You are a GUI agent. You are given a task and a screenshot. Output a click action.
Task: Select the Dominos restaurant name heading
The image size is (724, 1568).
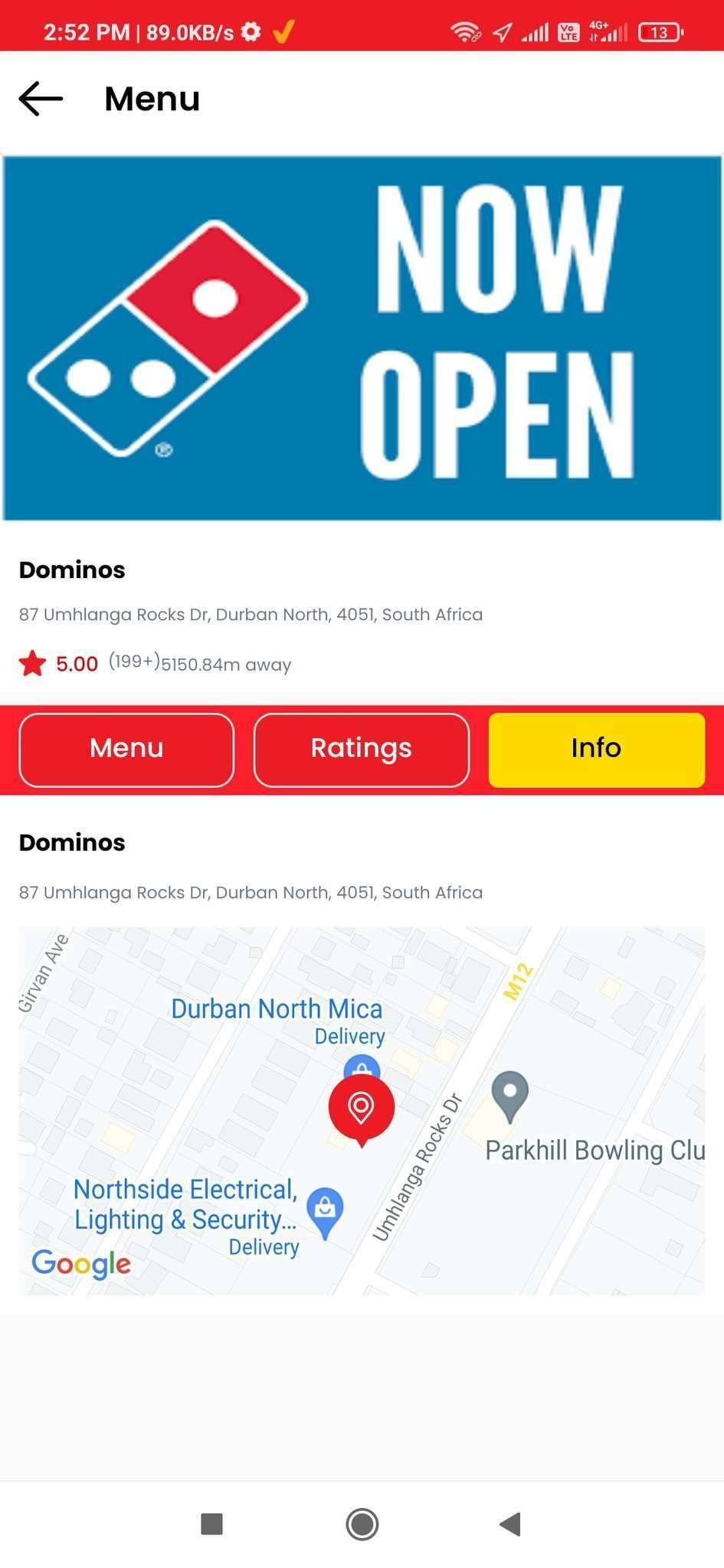pos(71,570)
